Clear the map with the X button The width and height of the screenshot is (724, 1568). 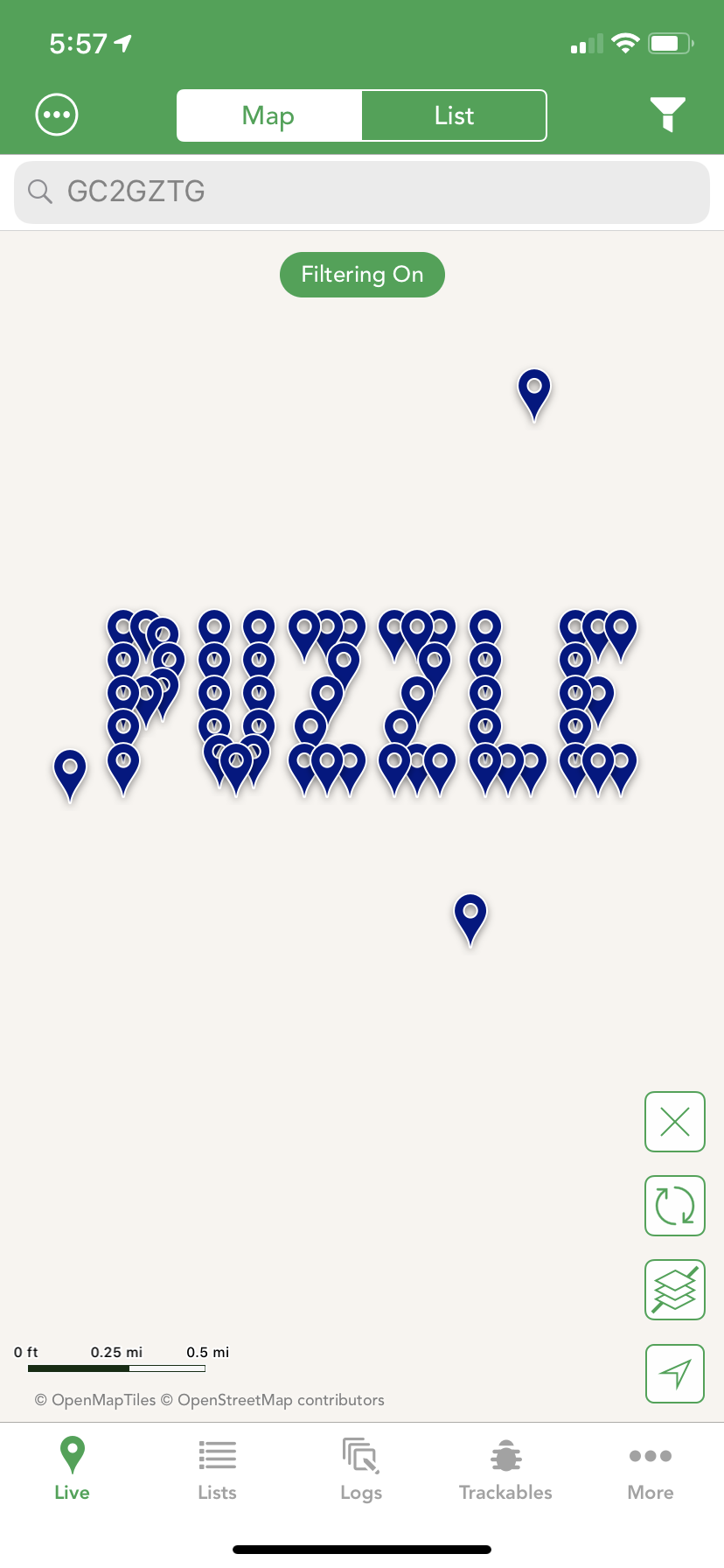click(675, 1122)
